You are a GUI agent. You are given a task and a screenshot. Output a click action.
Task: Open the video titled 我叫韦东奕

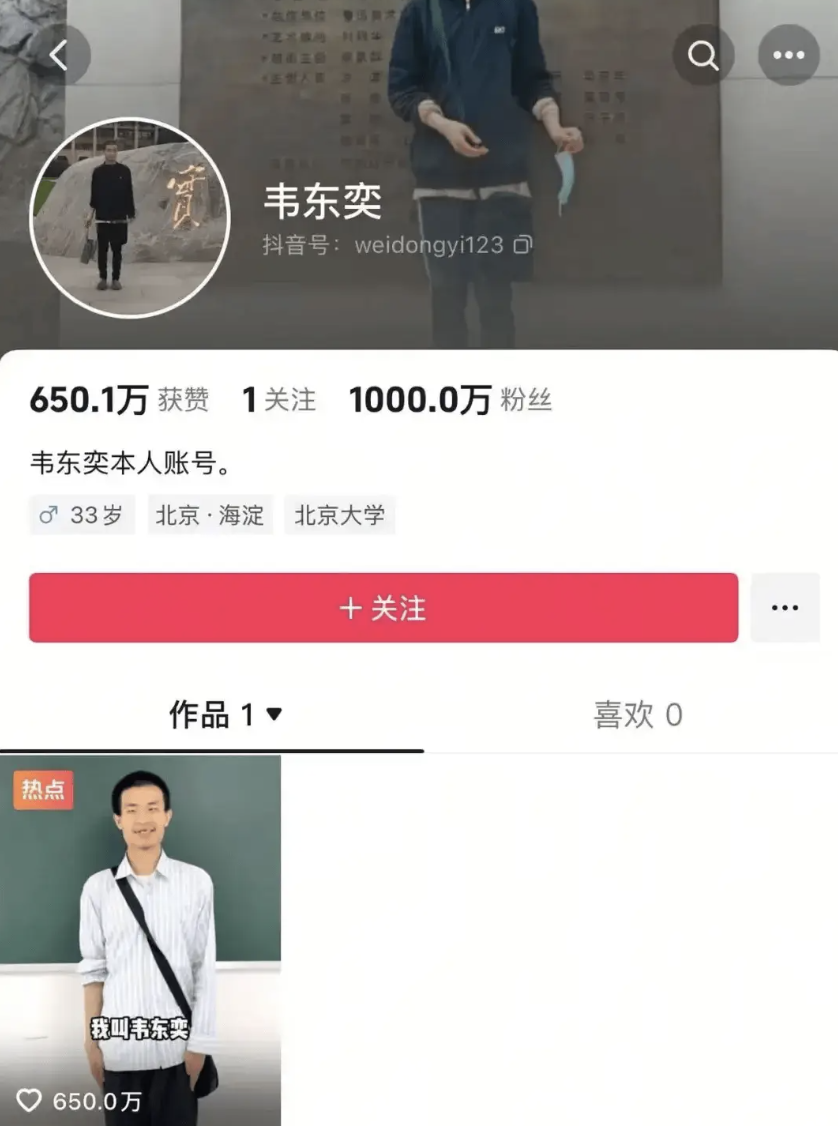(140, 940)
